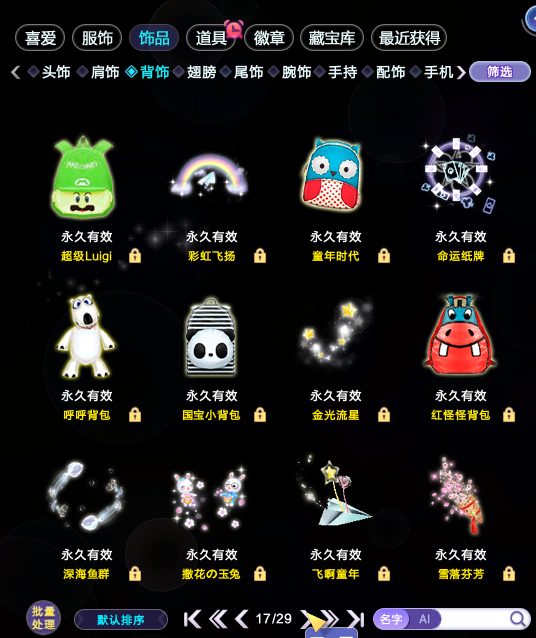Select the 红怪怪背包 item
This screenshot has width=536, height=638.
pyautogui.click(x=460, y=335)
